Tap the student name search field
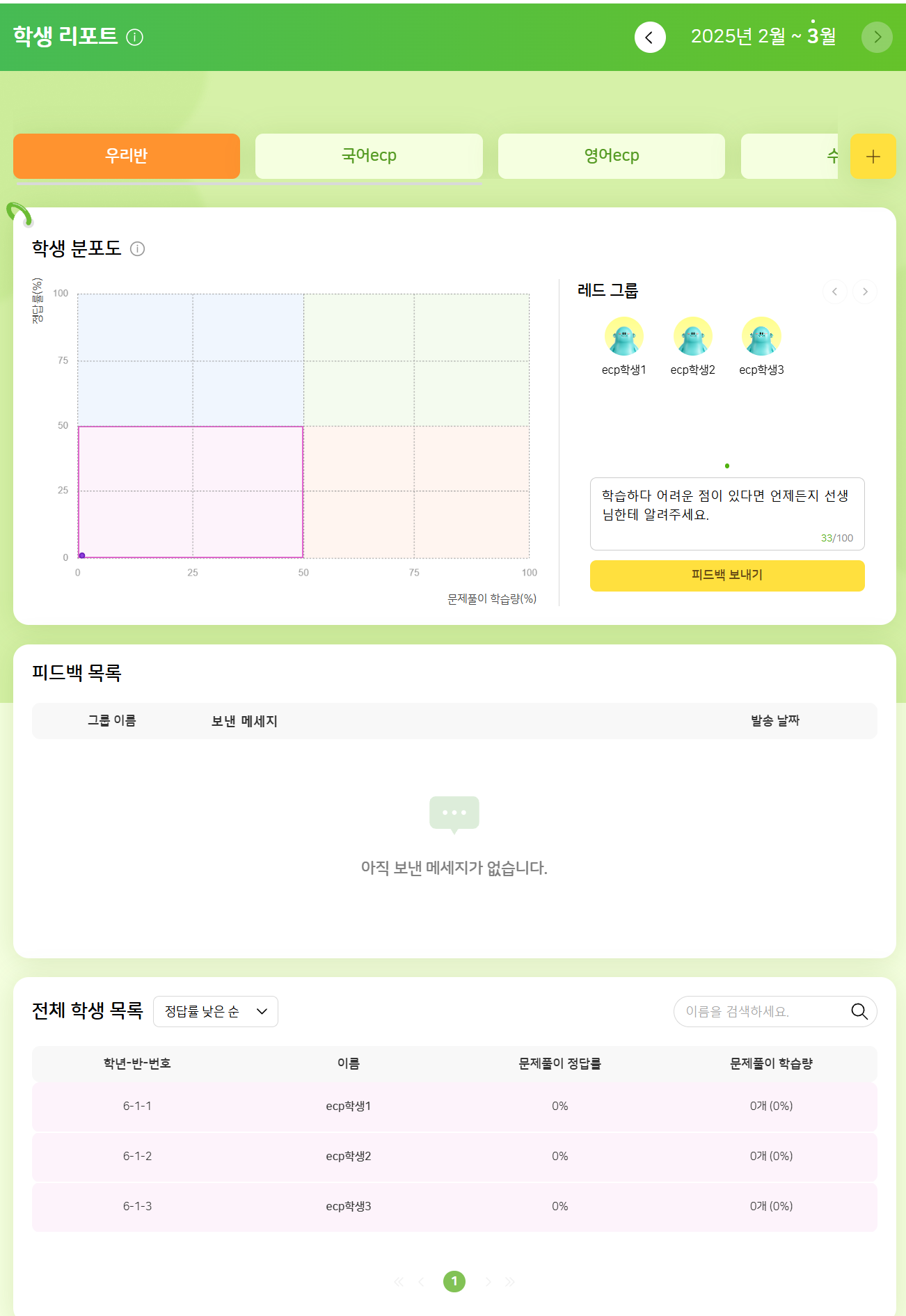906x1316 pixels. pyautogui.click(x=762, y=1011)
